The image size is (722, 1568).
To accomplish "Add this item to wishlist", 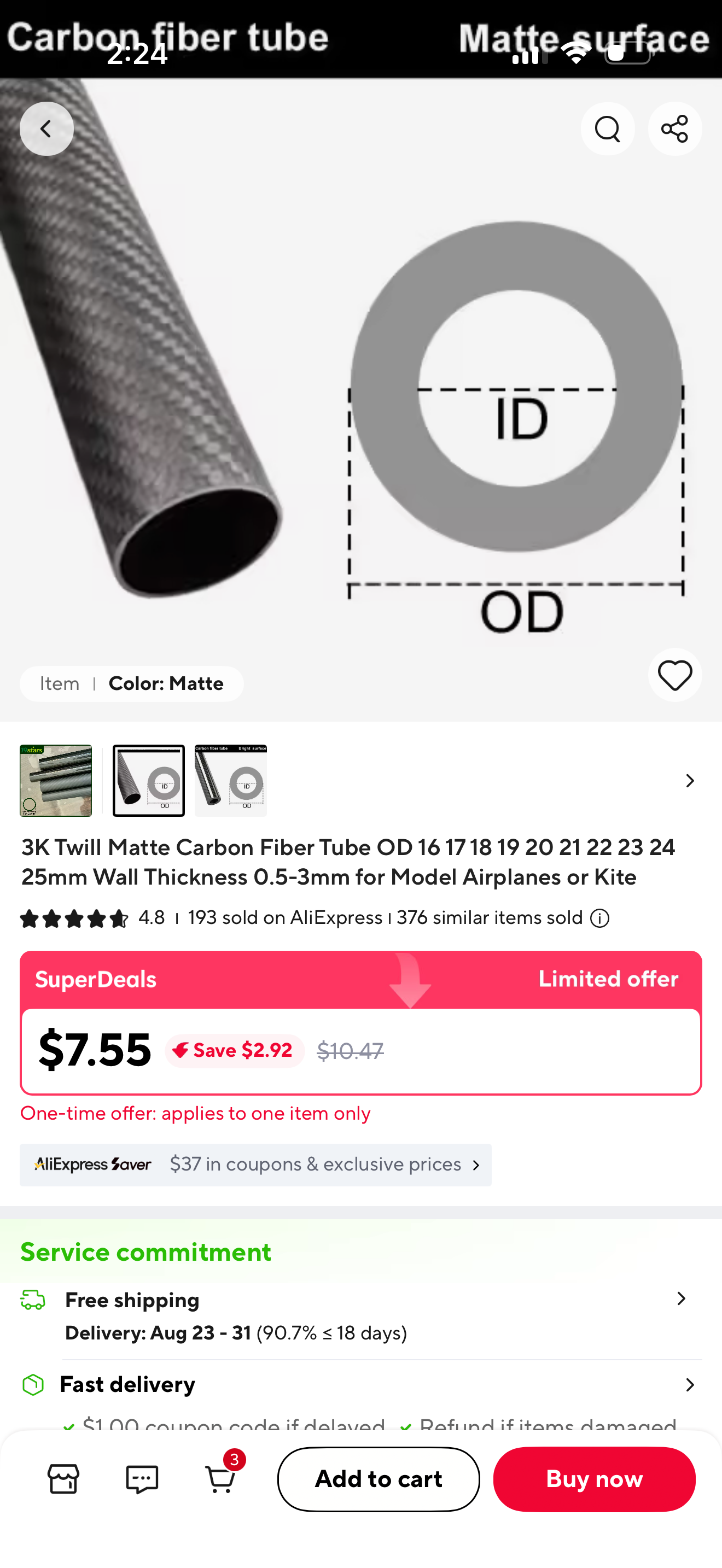I will click(x=674, y=675).
